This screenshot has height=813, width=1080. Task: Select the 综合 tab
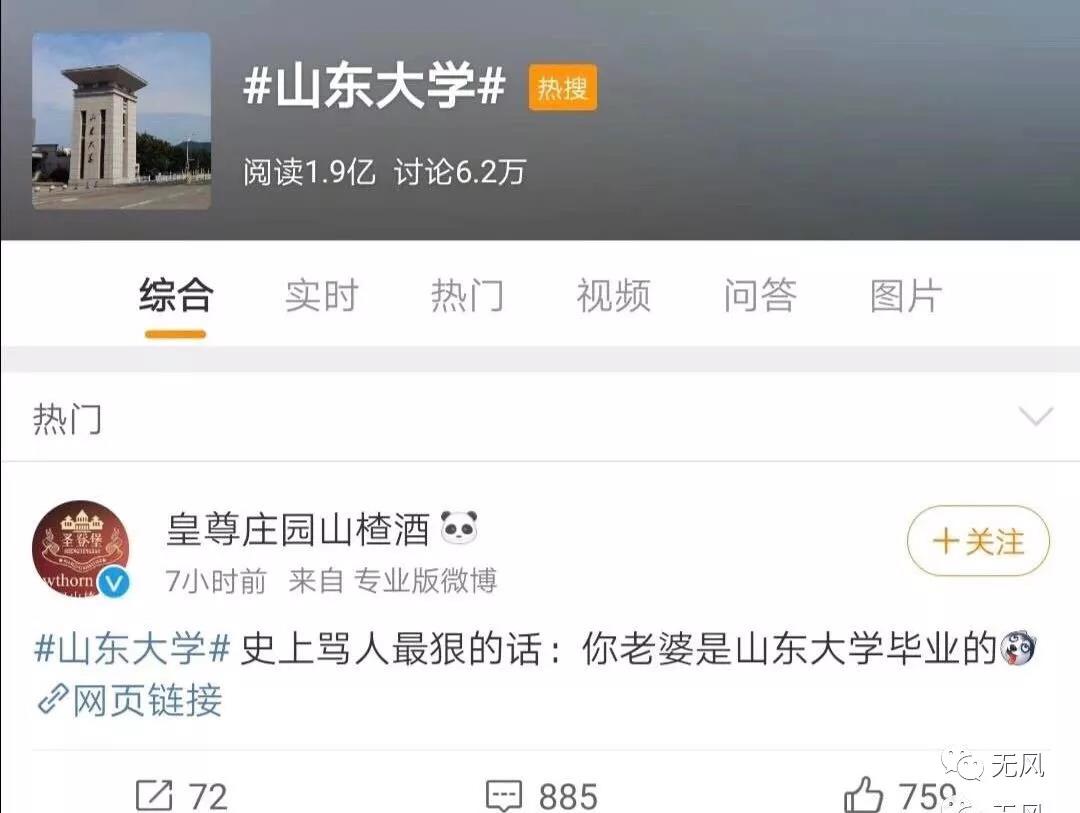(x=176, y=296)
